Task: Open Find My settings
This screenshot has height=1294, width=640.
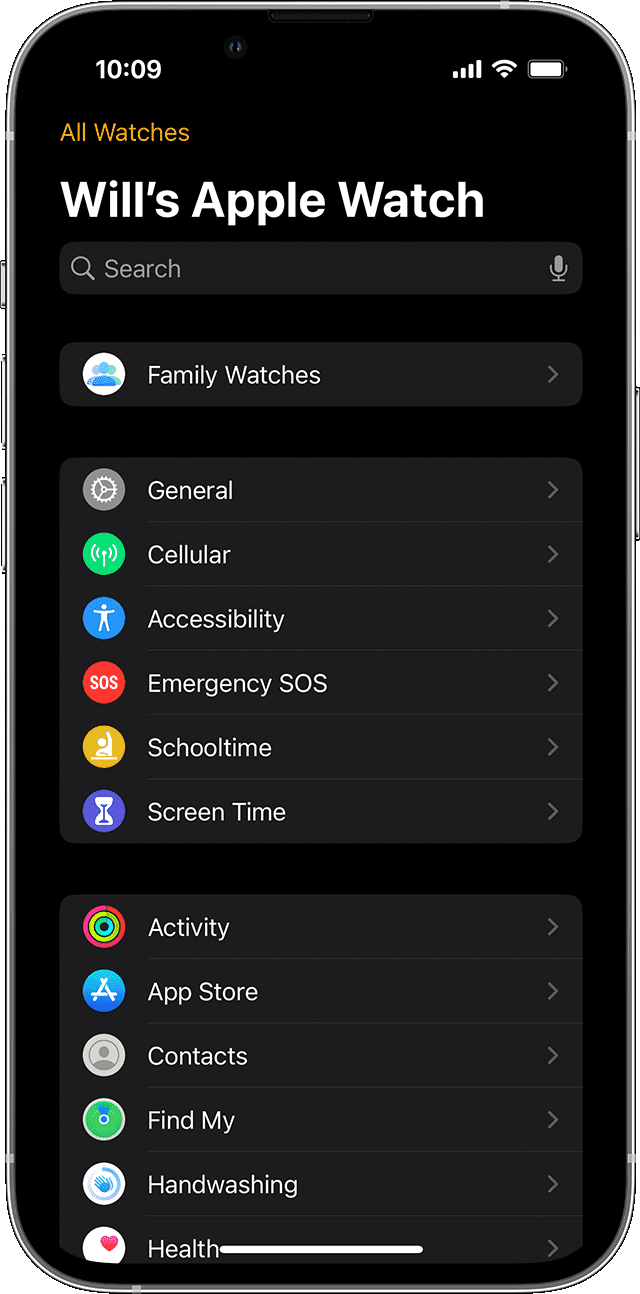Action: click(x=320, y=1120)
